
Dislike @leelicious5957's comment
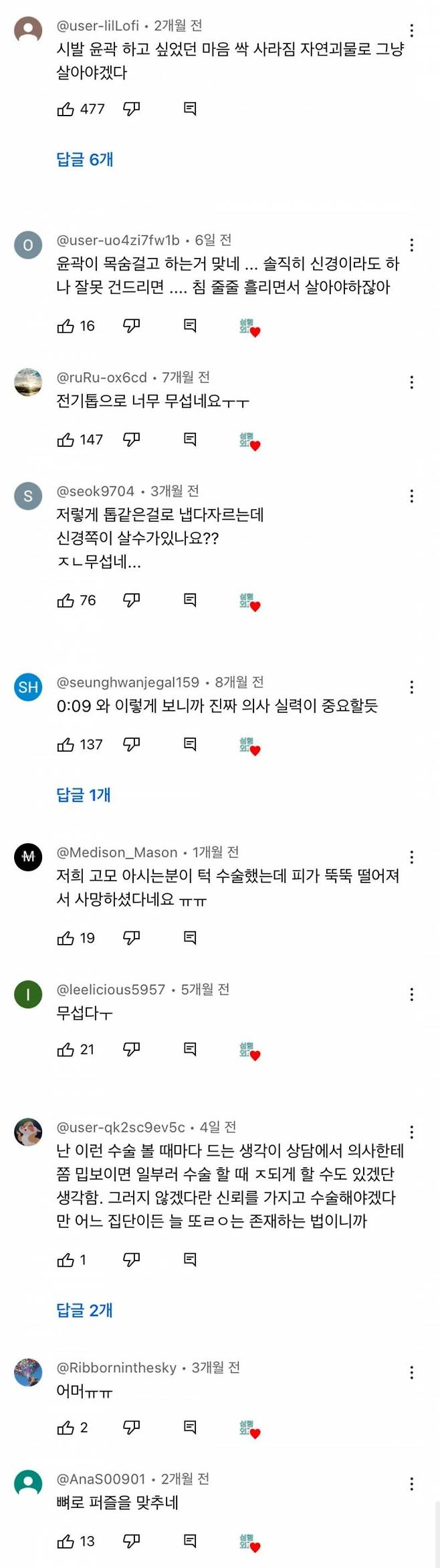tap(132, 1050)
